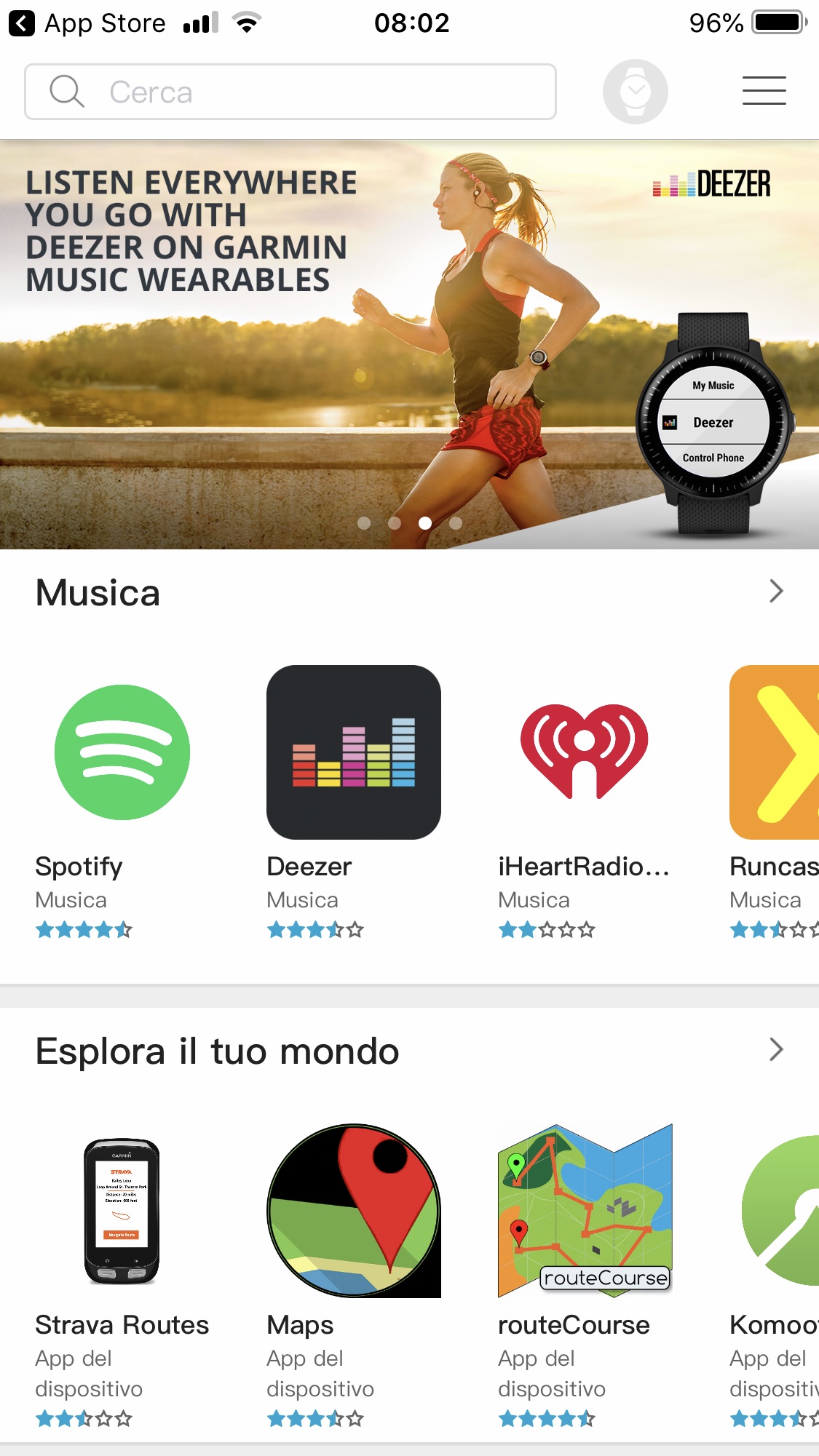819x1456 pixels.
Task: View the iHeartRadio app details
Action: [x=585, y=752]
